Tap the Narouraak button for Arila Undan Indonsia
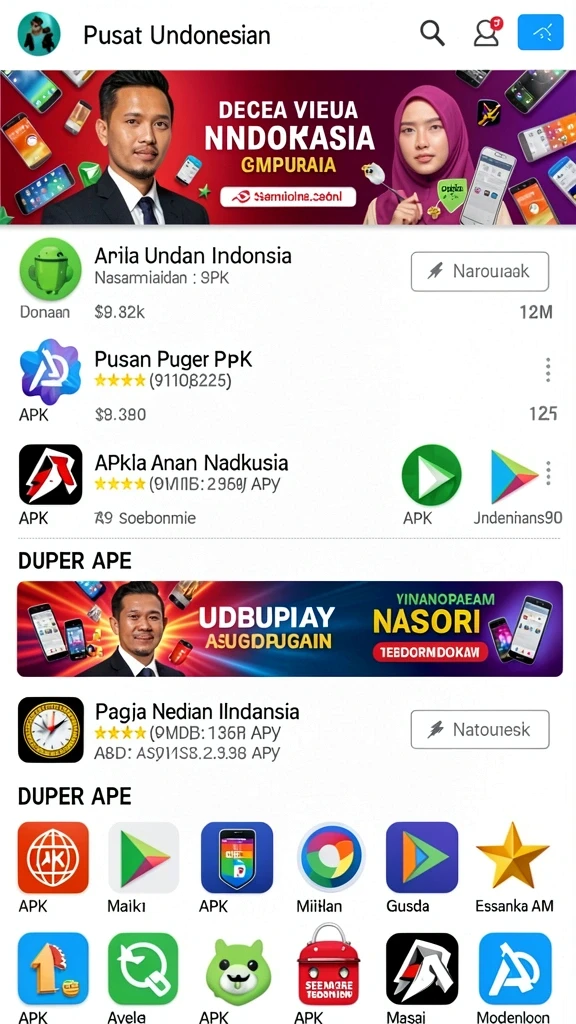Viewport: 576px width, 1024px height. click(480, 271)
